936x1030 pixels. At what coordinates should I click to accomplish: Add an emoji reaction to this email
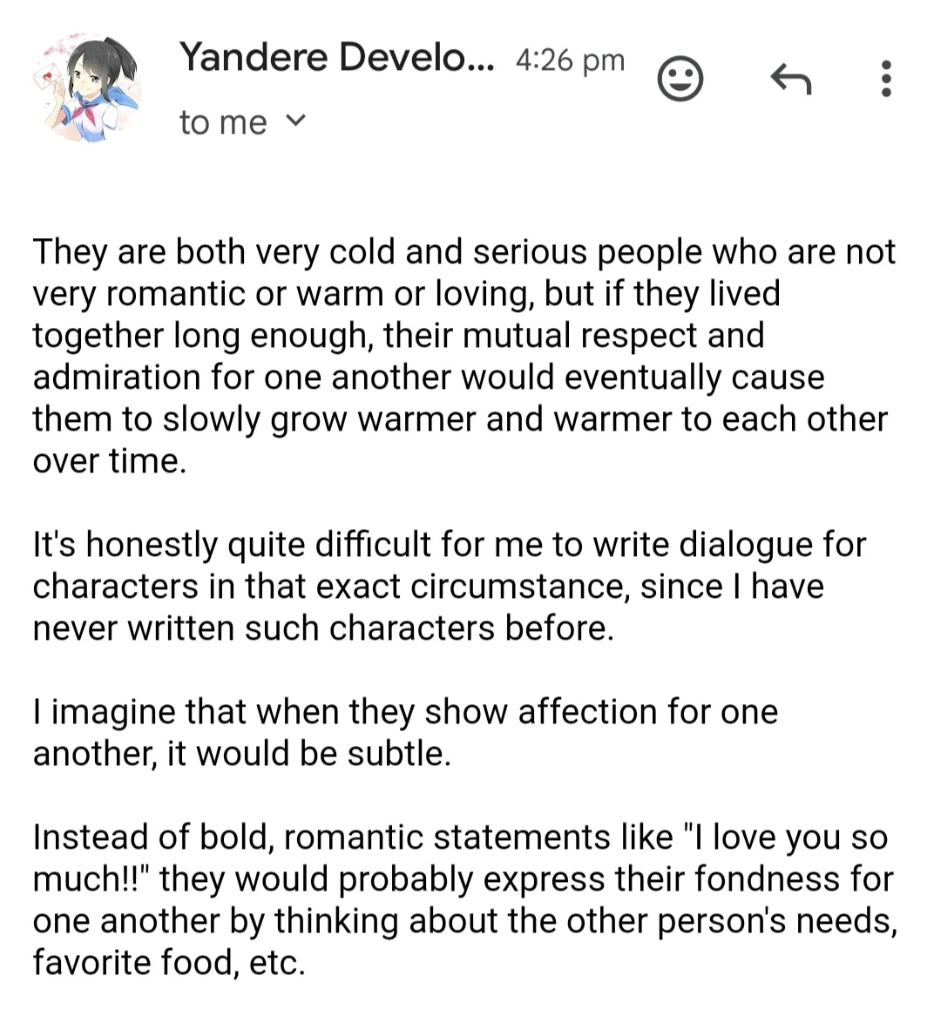coord(680,79)
